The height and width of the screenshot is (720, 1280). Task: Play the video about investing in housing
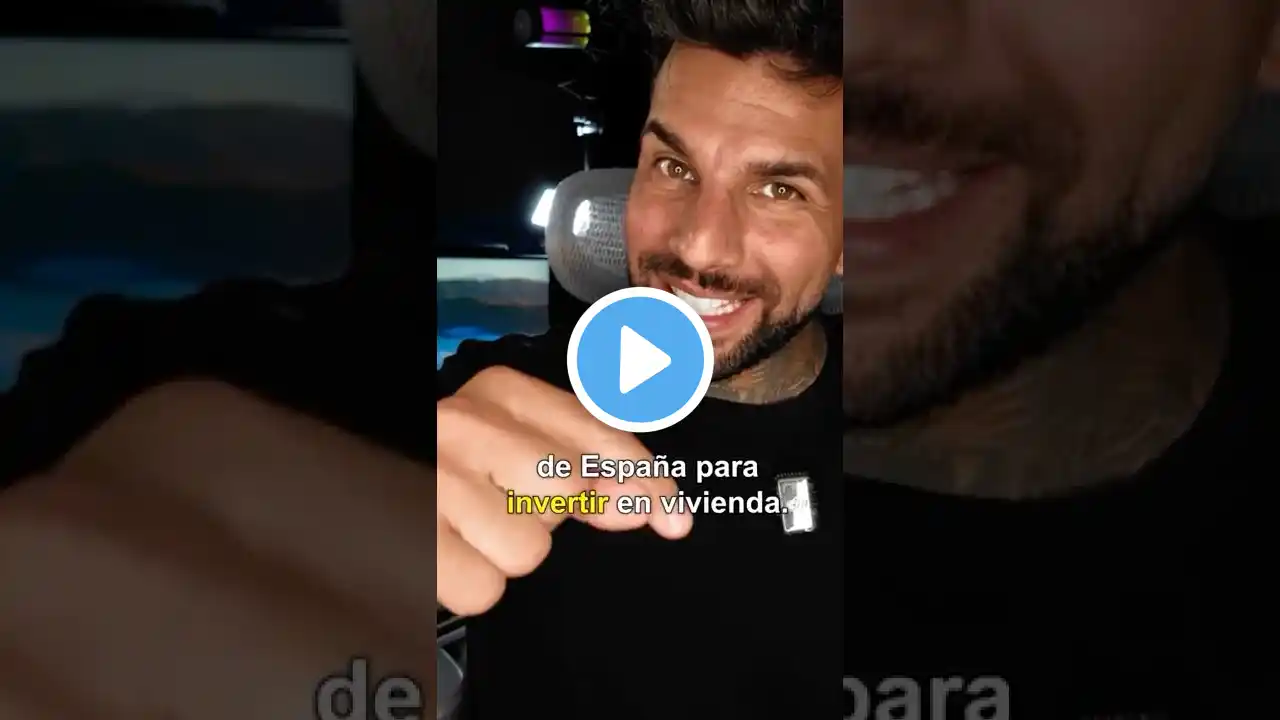coord(640,360)
